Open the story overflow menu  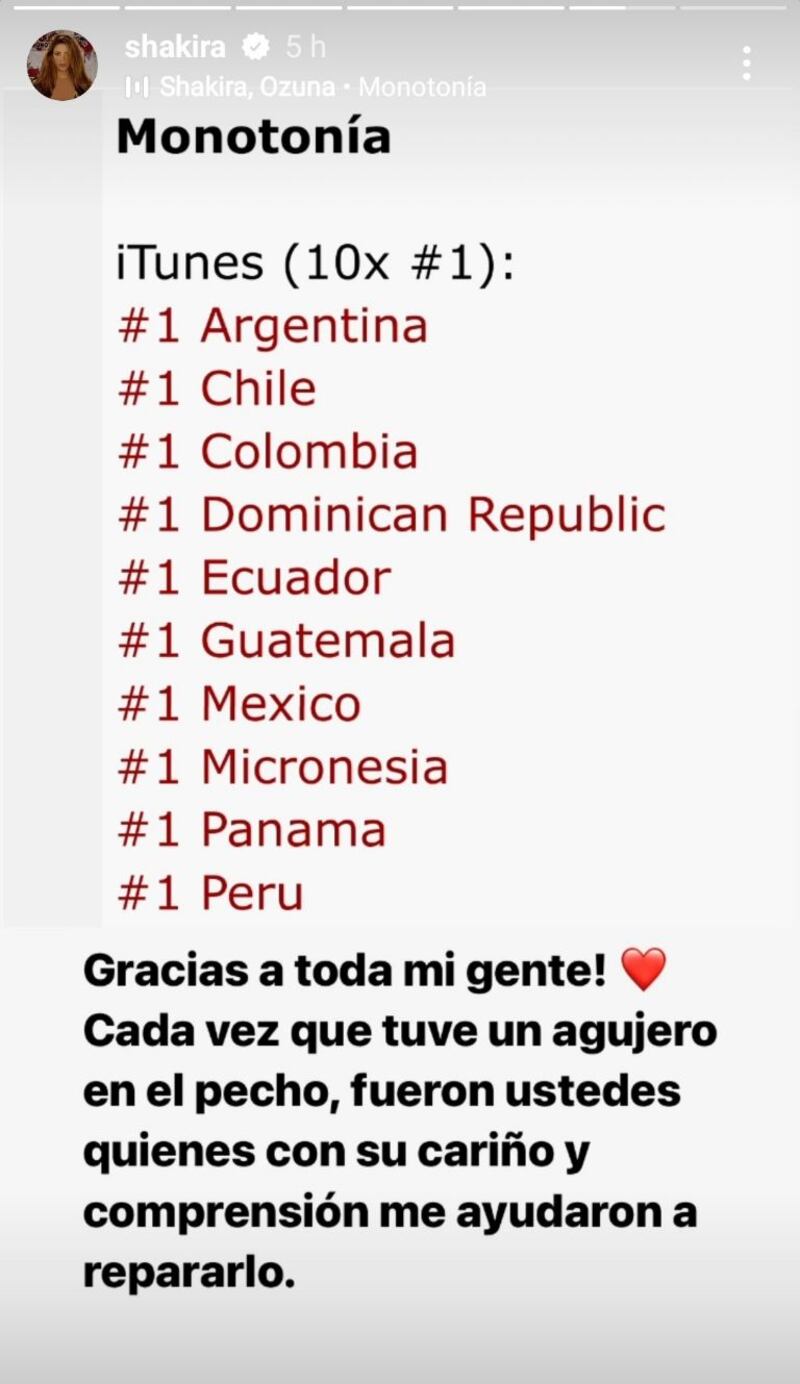(746, 64)
